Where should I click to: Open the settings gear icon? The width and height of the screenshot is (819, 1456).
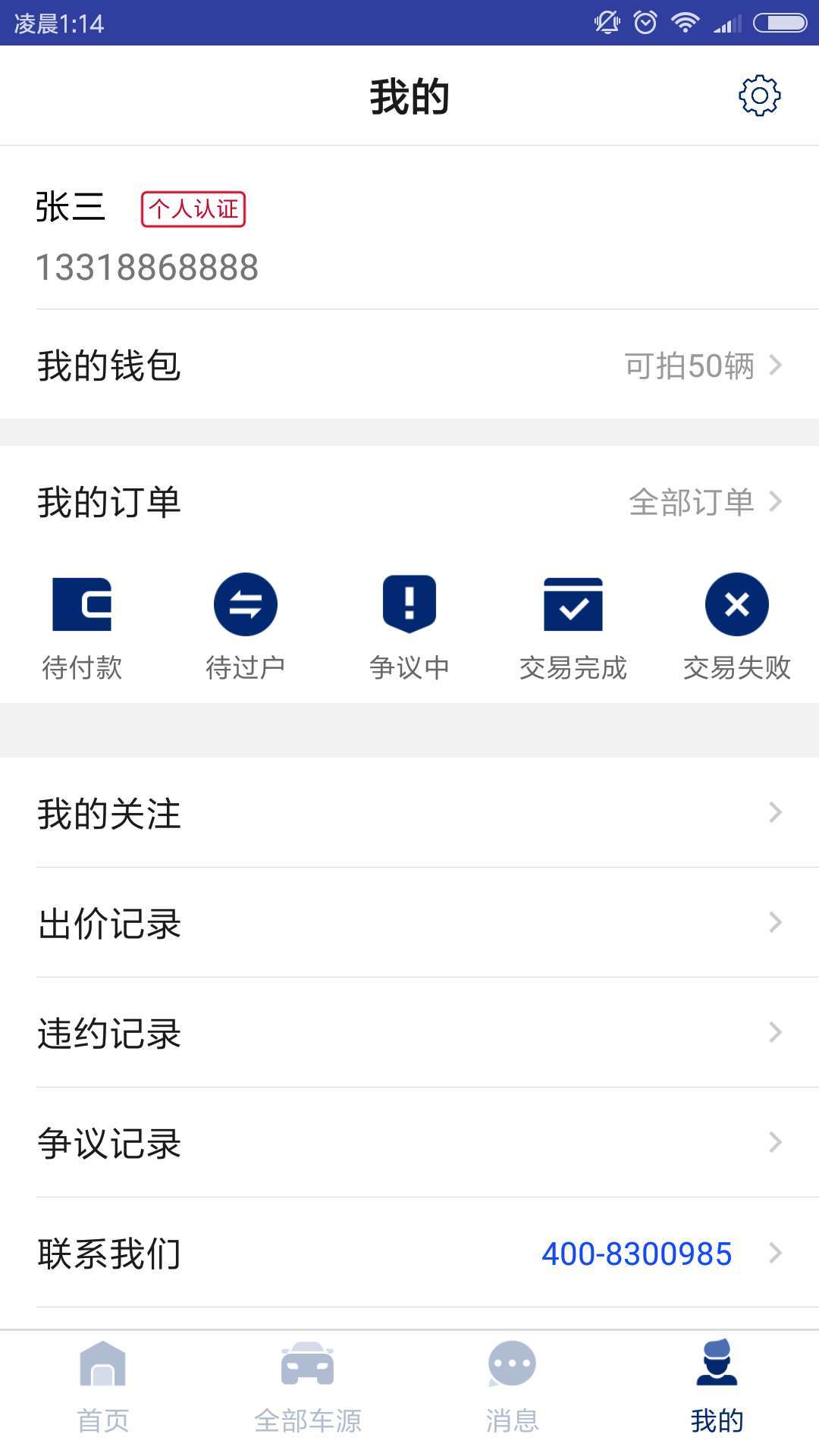click(x=758, y=94)
